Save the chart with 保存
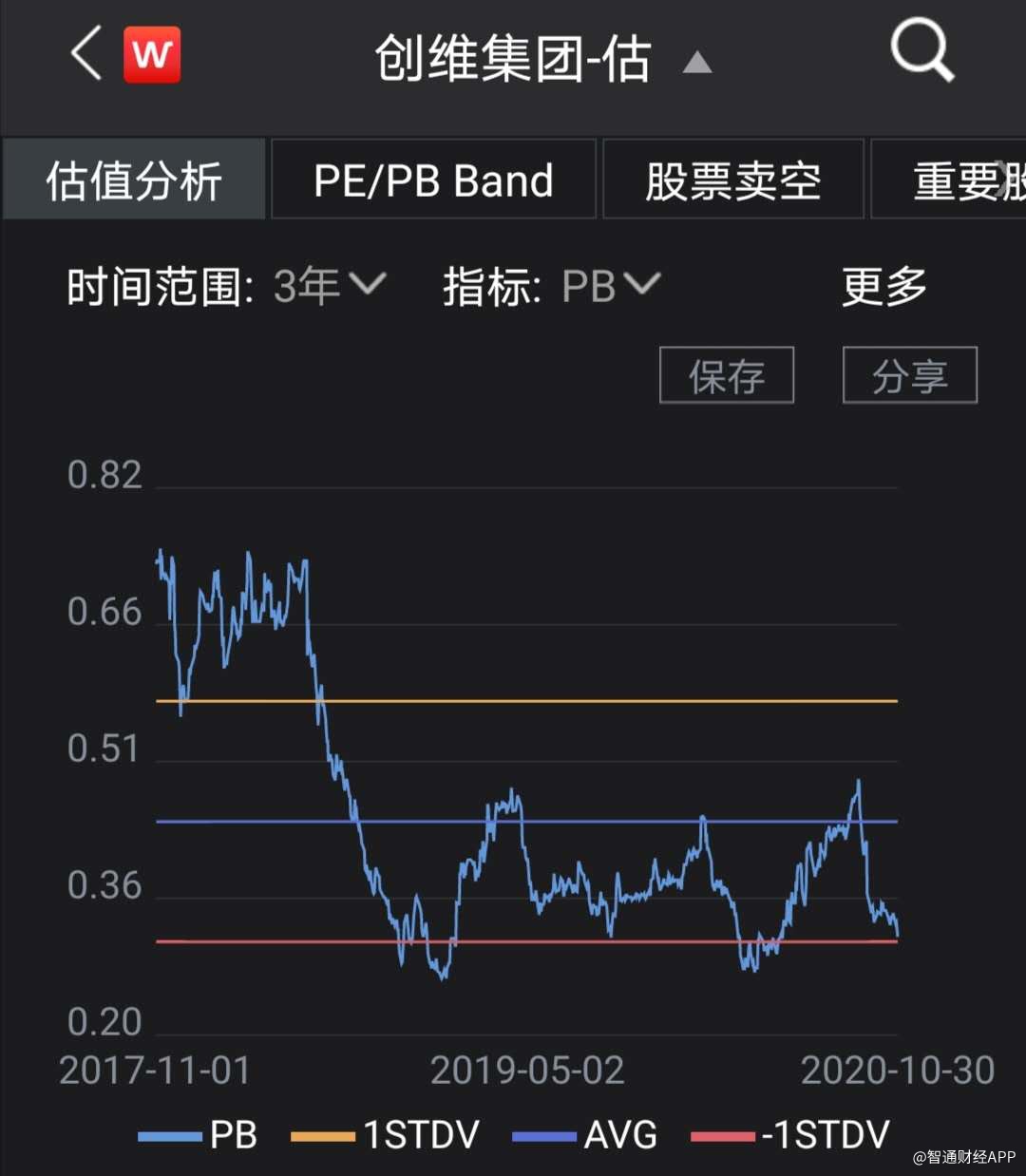The height and width of the screenshot is (1176, 1026). [x=727, y=376]
